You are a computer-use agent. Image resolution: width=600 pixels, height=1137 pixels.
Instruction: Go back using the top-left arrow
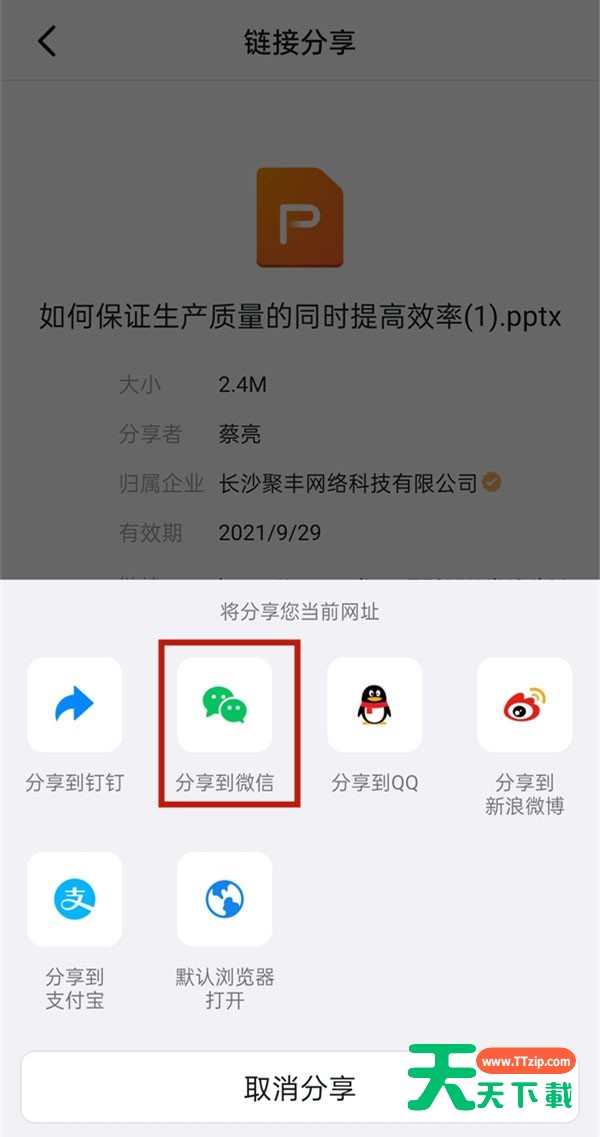47,41
